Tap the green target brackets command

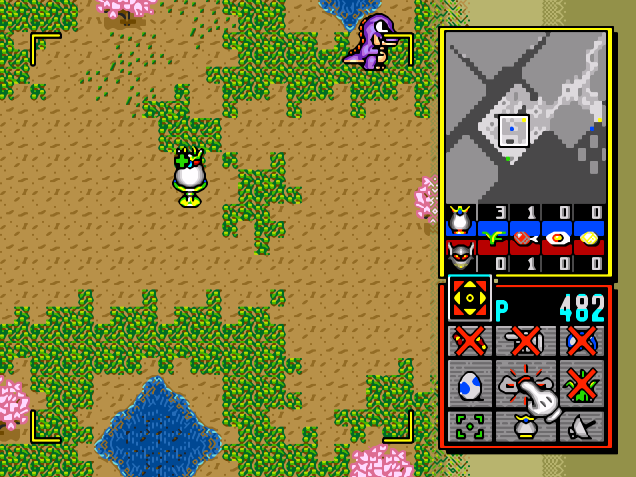pyautogui.click(x=469, y=425)
